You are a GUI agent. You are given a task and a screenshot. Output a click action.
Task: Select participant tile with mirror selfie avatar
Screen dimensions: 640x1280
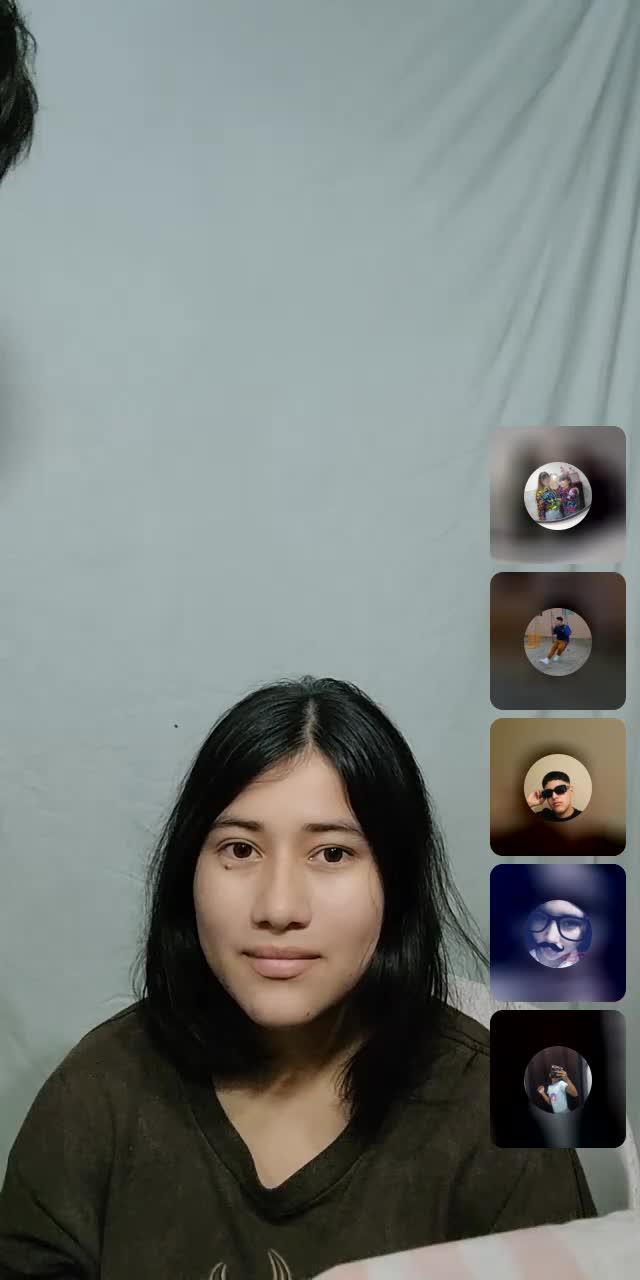[x=557, y=1079]
